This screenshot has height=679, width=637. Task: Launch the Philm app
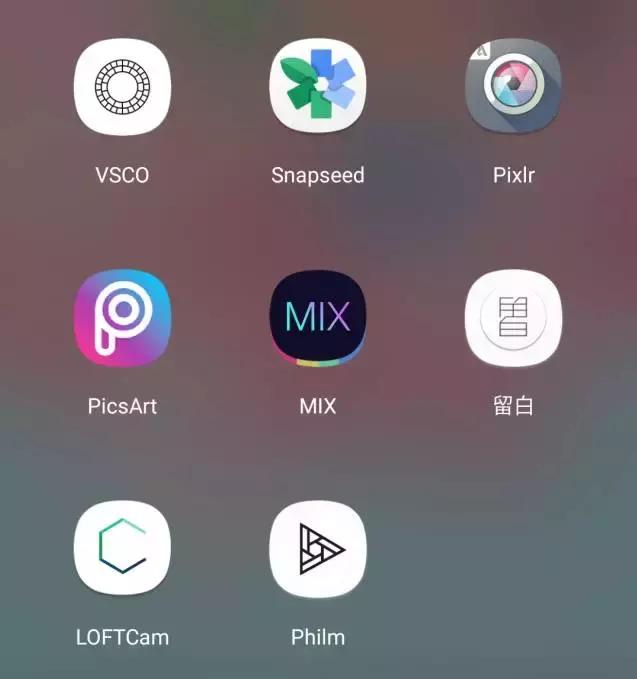(318, 549)
